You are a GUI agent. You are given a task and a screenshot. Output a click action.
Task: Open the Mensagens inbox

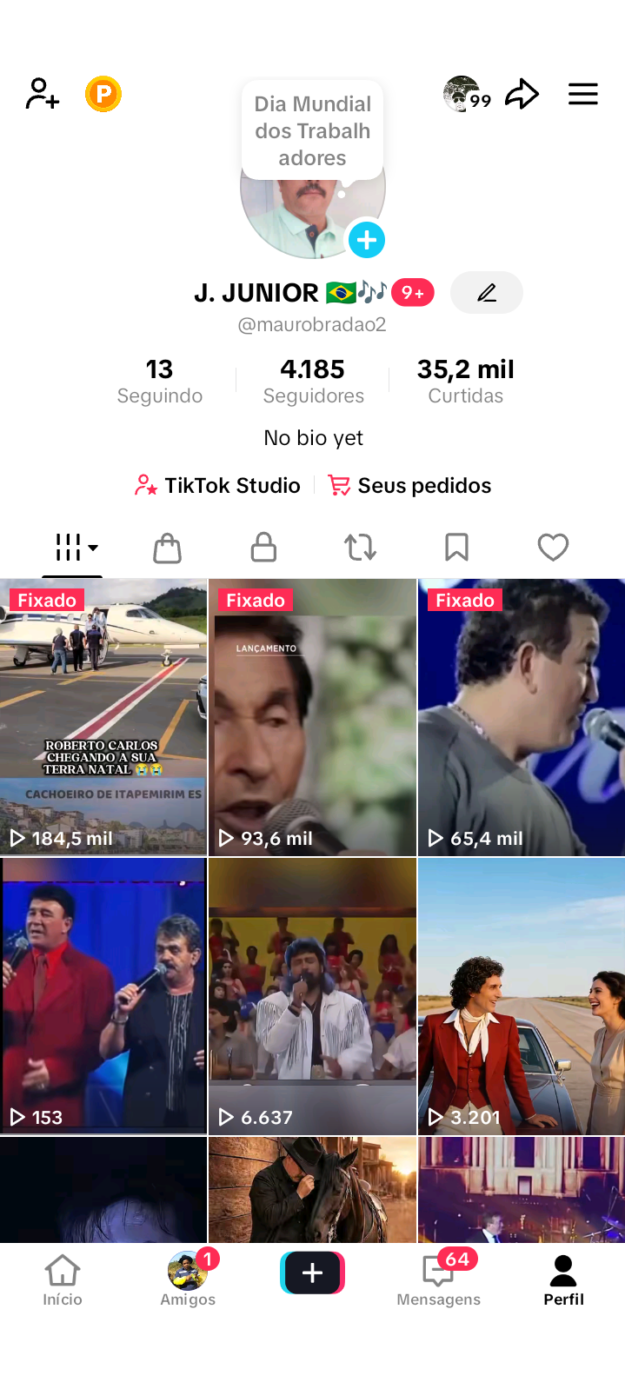(x=438, y=1280)
